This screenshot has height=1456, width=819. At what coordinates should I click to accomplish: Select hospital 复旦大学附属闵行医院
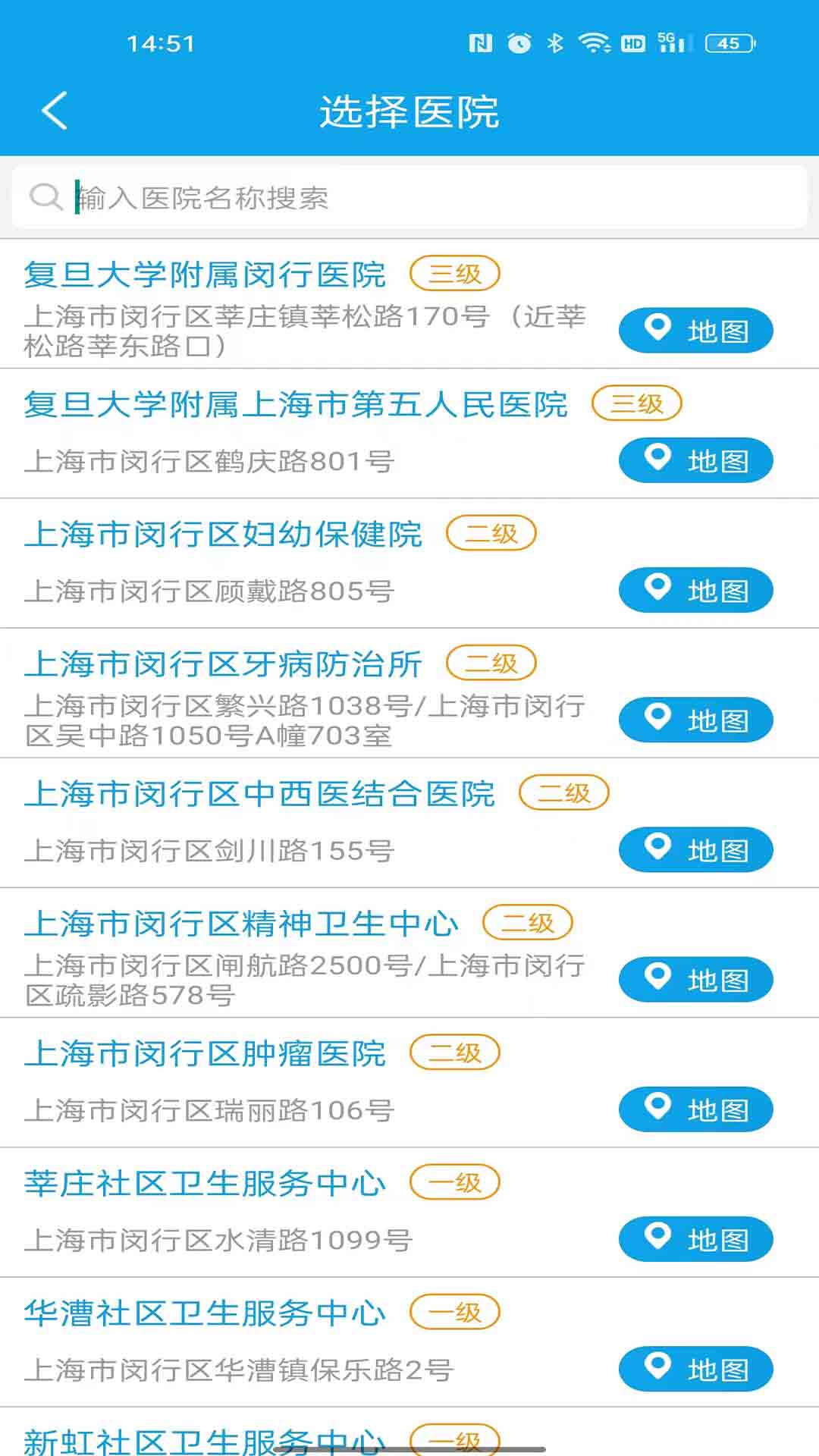tap(205, 275)
